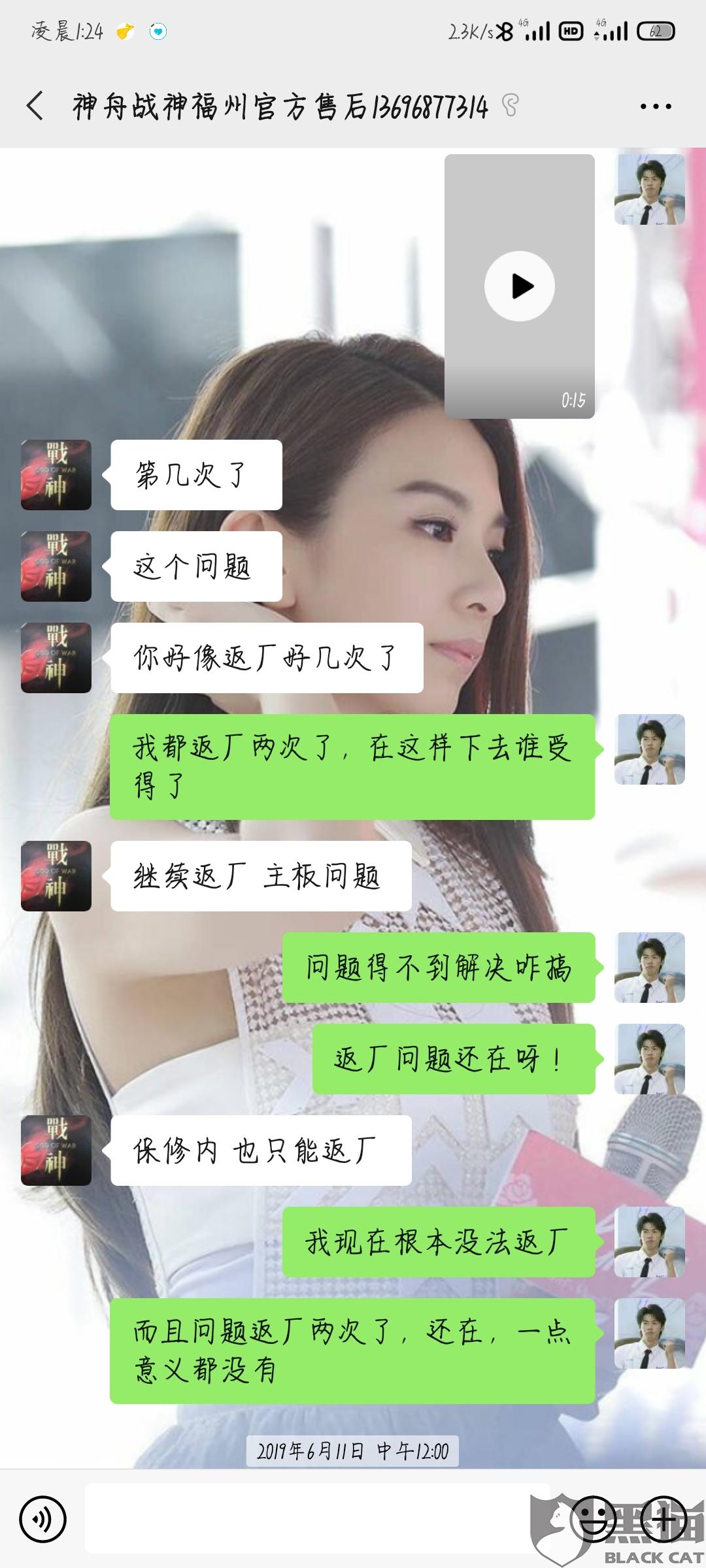
Task: Open the three-dot chat info menu
Action: coord(655,106)
